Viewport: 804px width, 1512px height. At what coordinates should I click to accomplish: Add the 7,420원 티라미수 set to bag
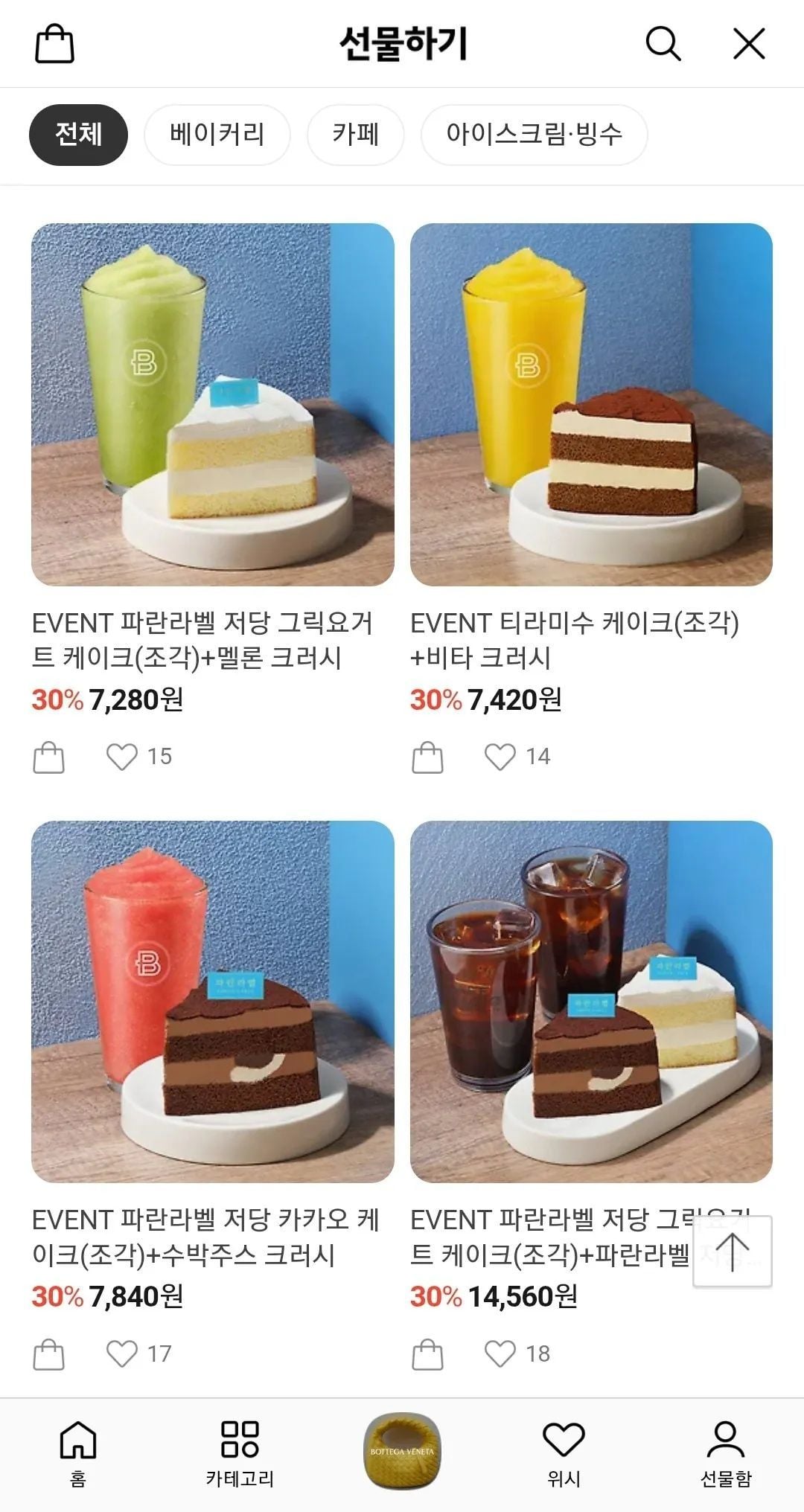427,757
